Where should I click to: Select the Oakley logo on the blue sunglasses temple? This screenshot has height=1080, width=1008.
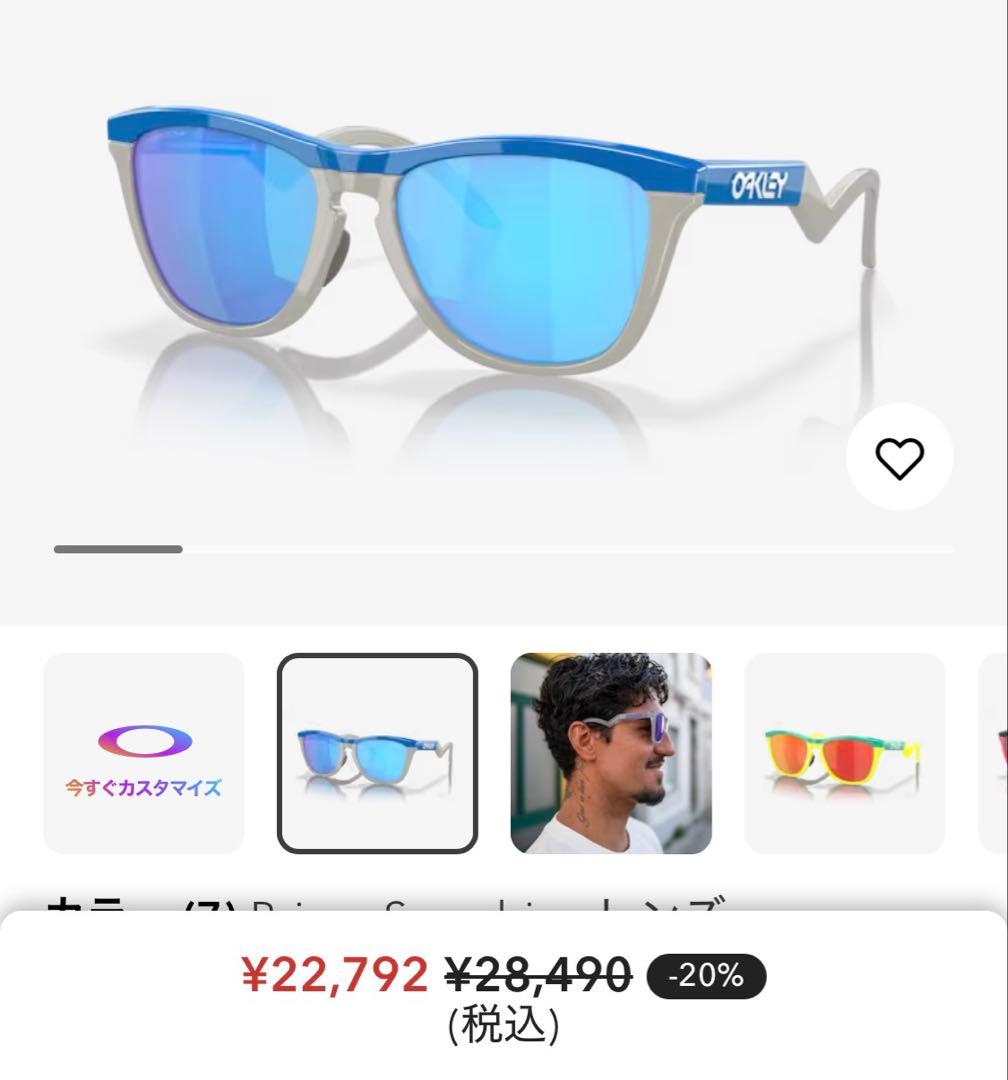tap(762, 186)
